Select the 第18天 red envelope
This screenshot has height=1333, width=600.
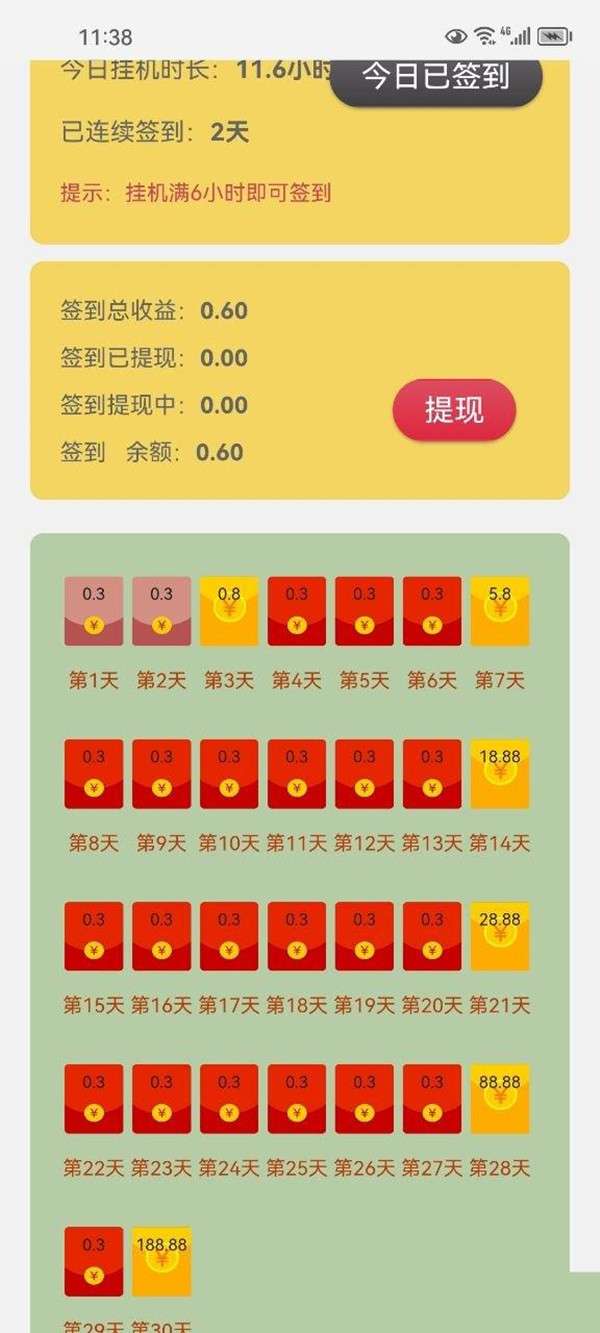pos(297,936)
